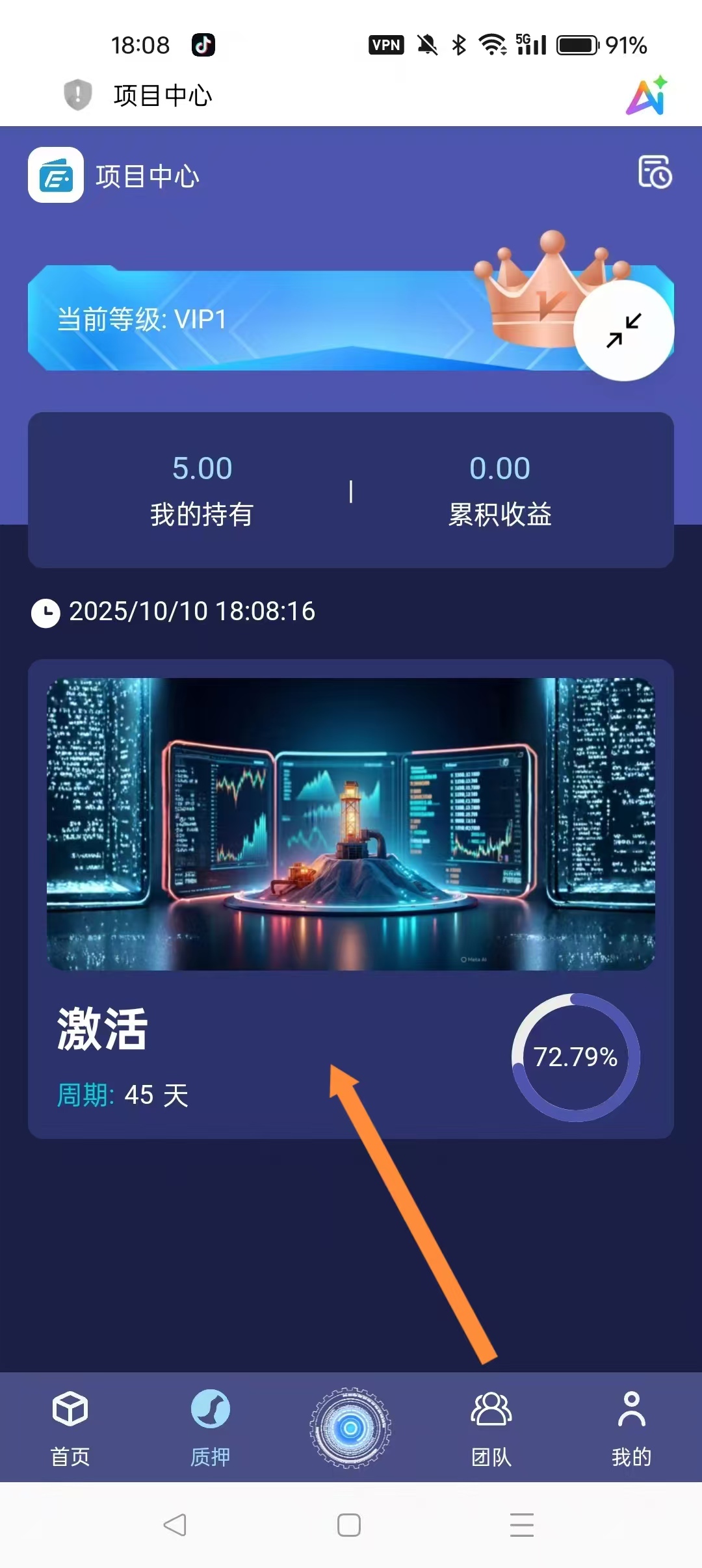This screenshot has height=1568, width=702.
Task: Tap the system back button
Action: (175, 1524)
